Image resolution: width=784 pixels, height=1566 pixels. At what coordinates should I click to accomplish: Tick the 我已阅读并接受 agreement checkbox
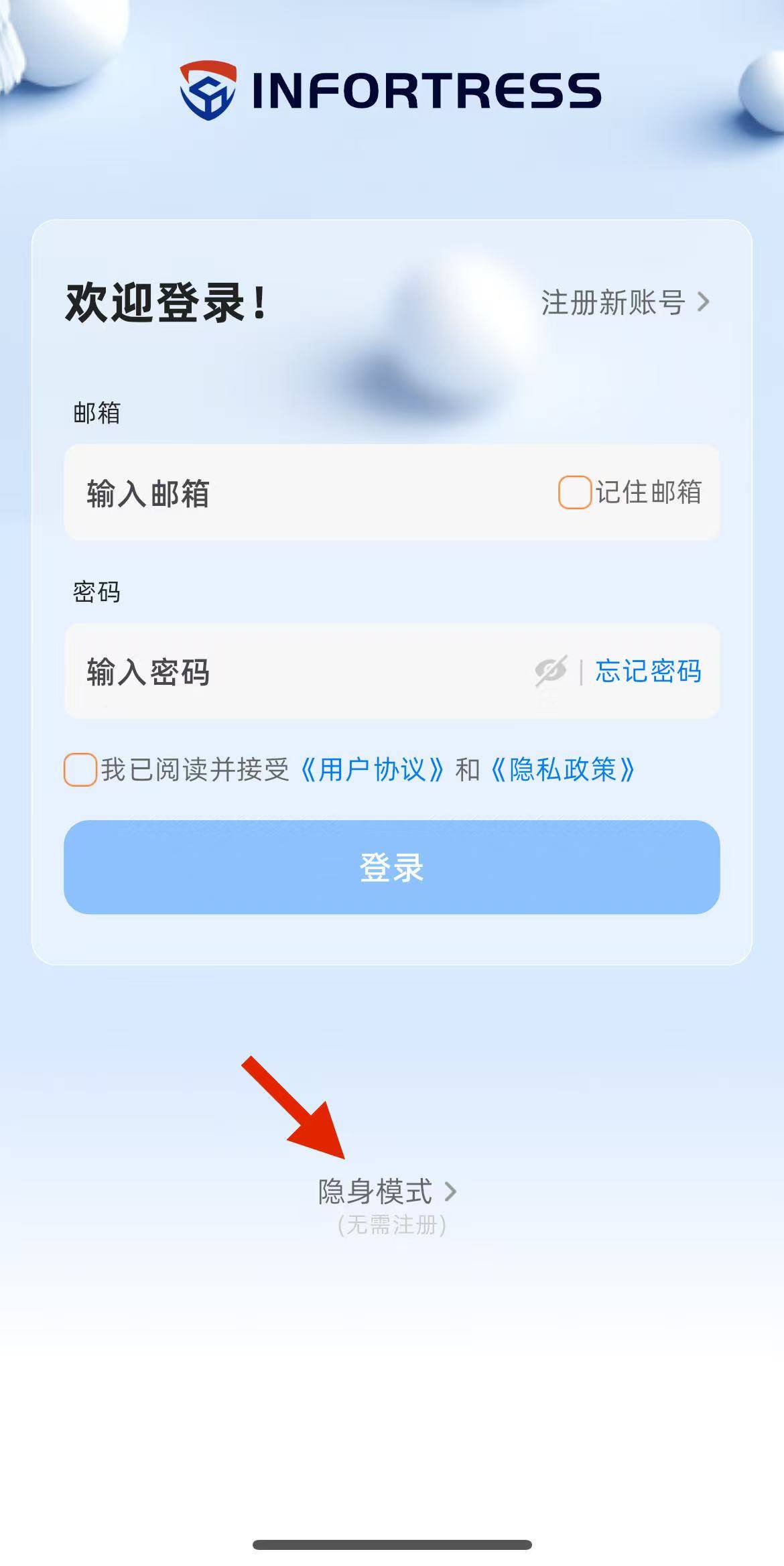click(80, 769)
